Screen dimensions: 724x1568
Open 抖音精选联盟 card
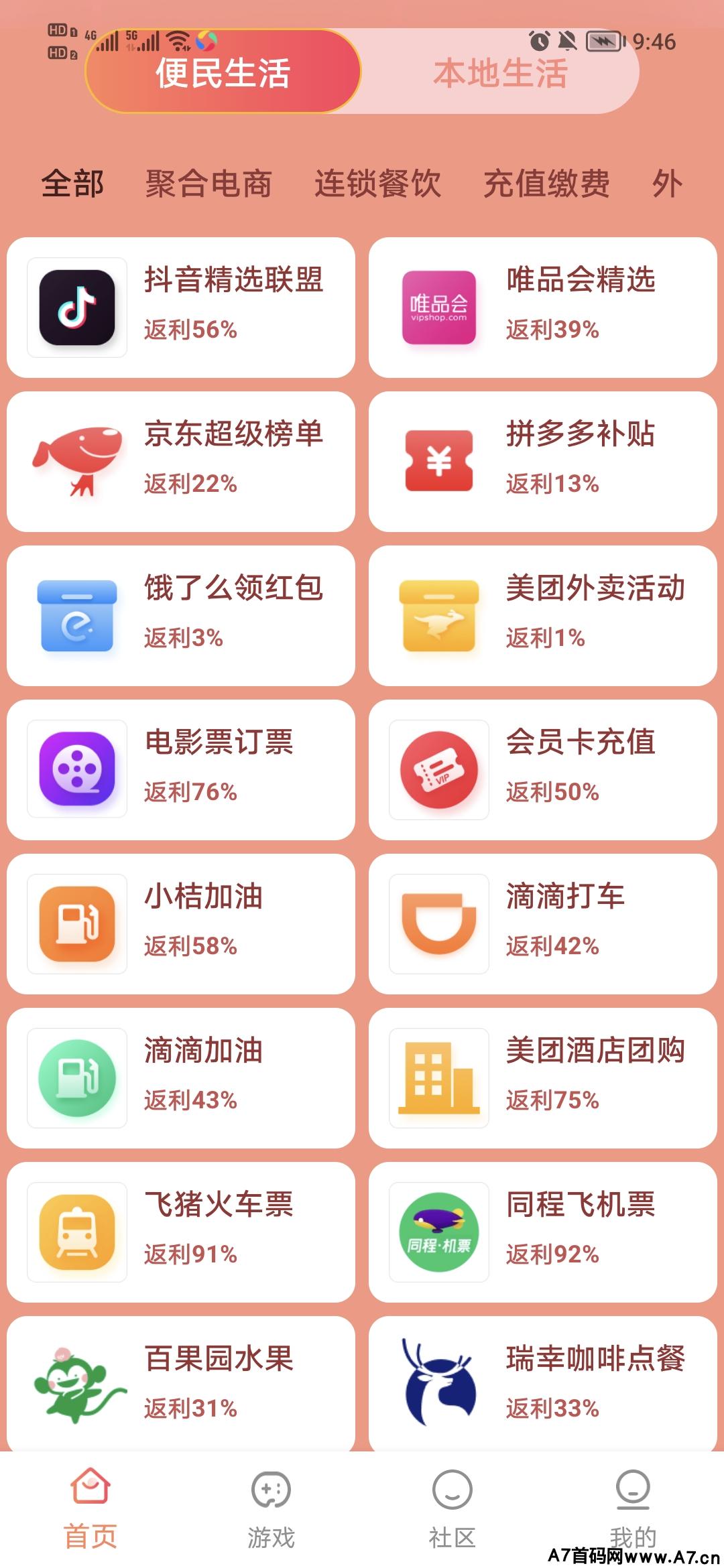coord(181,308)
